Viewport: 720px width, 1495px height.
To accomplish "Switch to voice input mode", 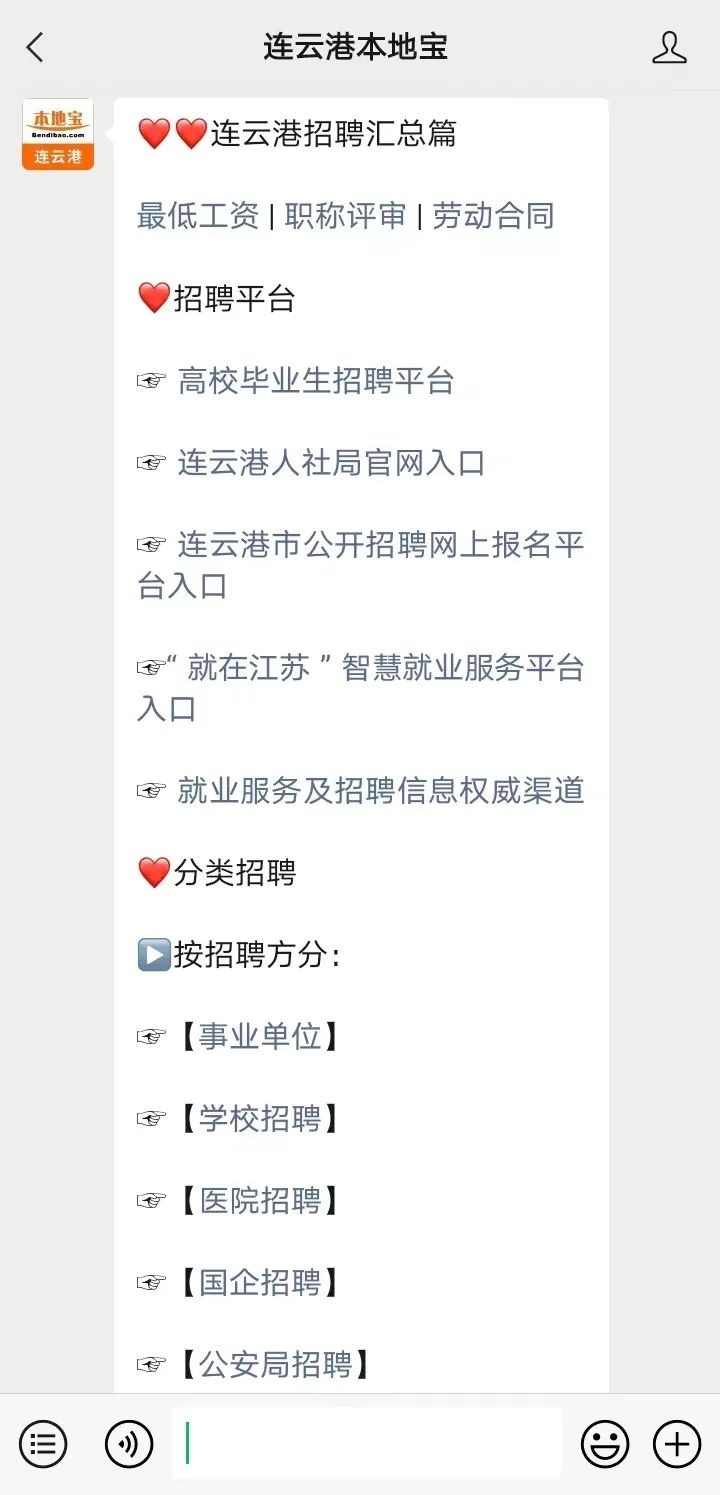I will coord(129,1444).
